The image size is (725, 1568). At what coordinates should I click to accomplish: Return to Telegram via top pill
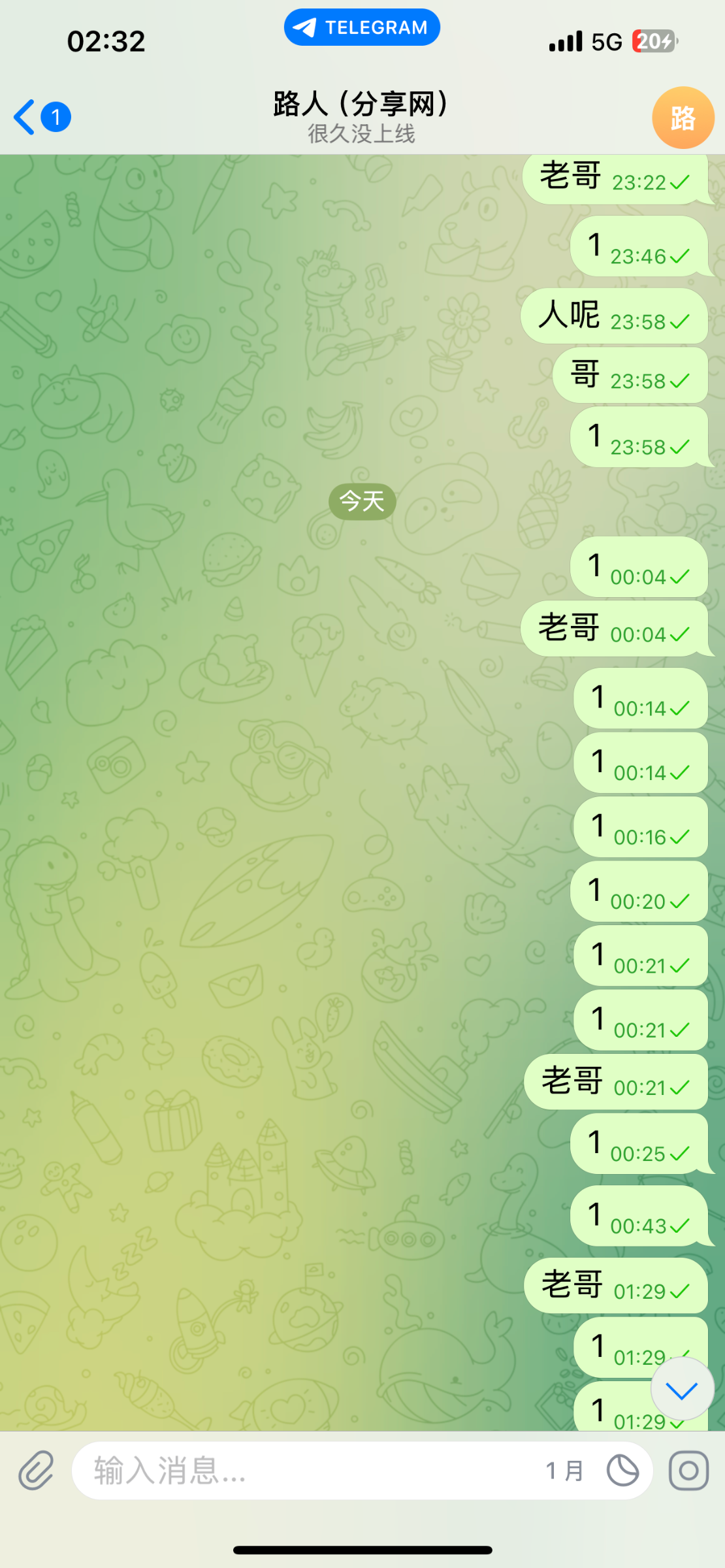[x=362, y=27]
